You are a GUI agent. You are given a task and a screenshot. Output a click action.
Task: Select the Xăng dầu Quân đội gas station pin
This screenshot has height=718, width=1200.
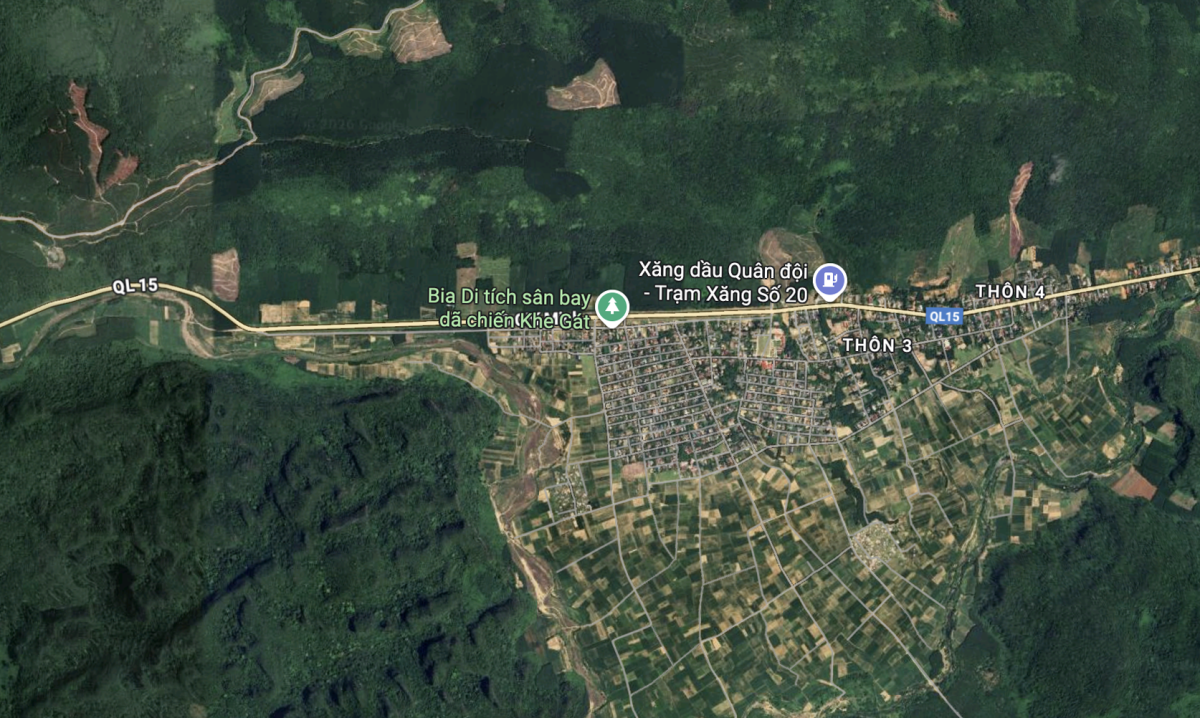pyautogui.click(x=829, y=279)
